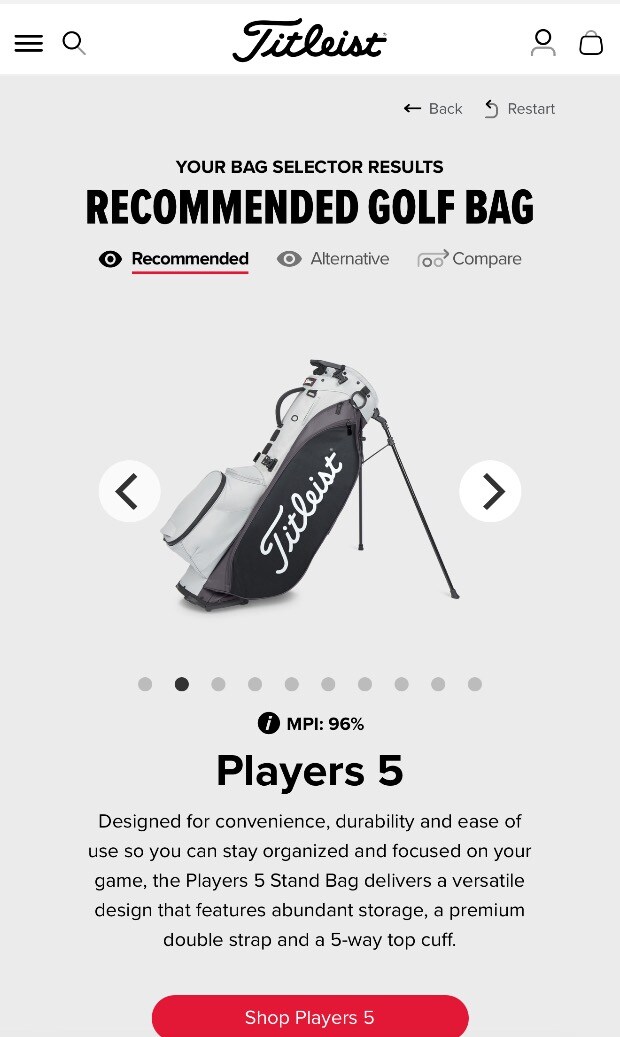Select the Recommended tab
The image size is (620, 1037).
tap(174, 259)
